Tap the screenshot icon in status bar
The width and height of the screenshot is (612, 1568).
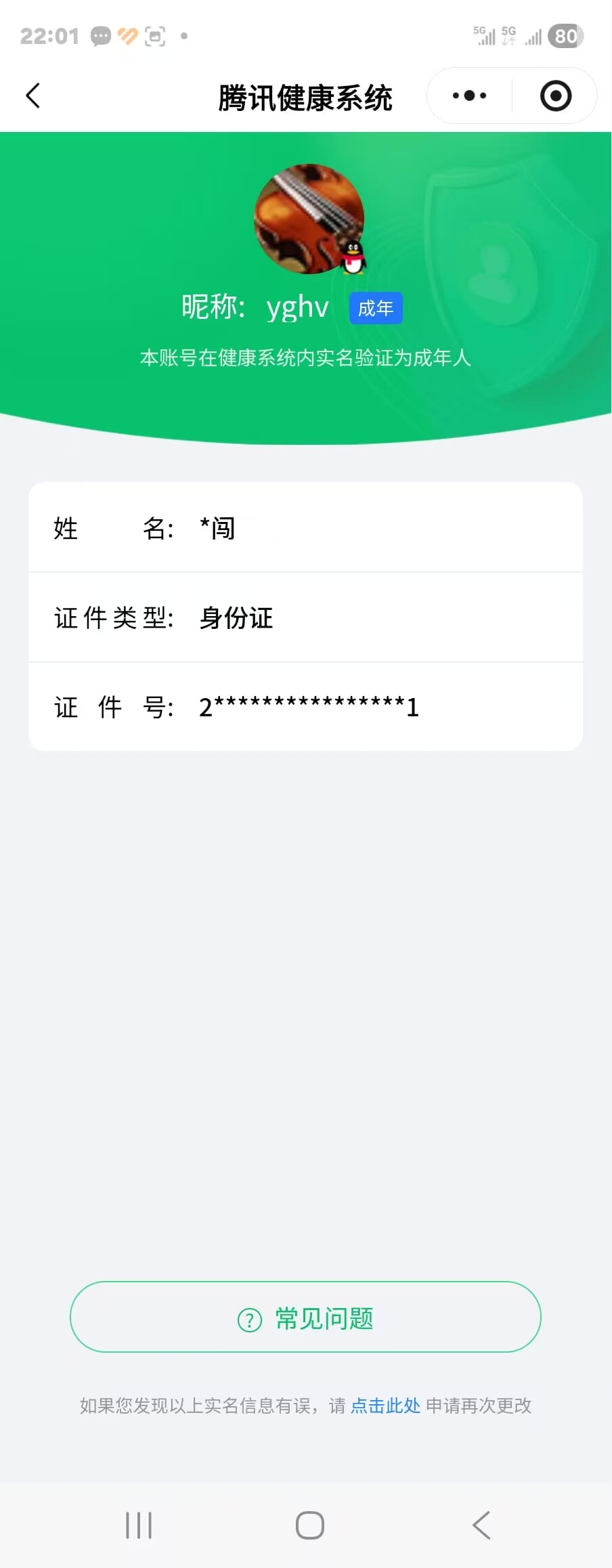point(154,36)
